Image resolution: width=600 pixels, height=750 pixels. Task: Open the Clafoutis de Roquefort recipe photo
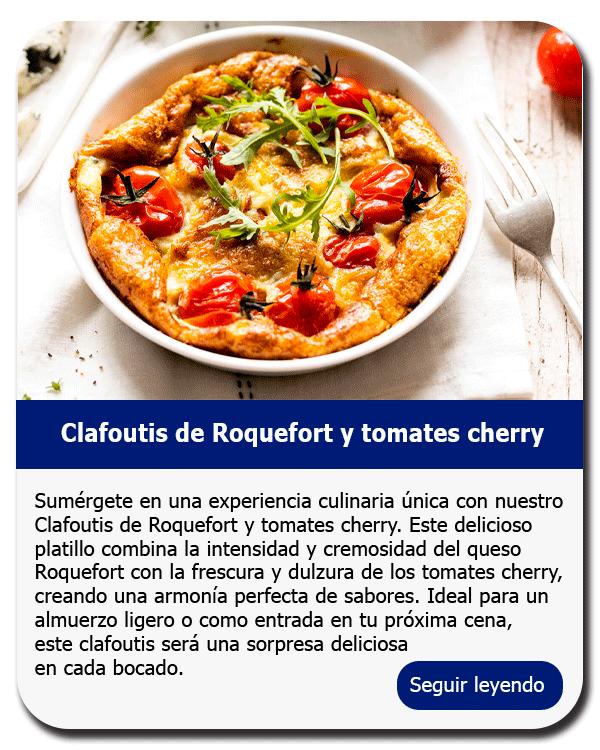tap(298, 210)
